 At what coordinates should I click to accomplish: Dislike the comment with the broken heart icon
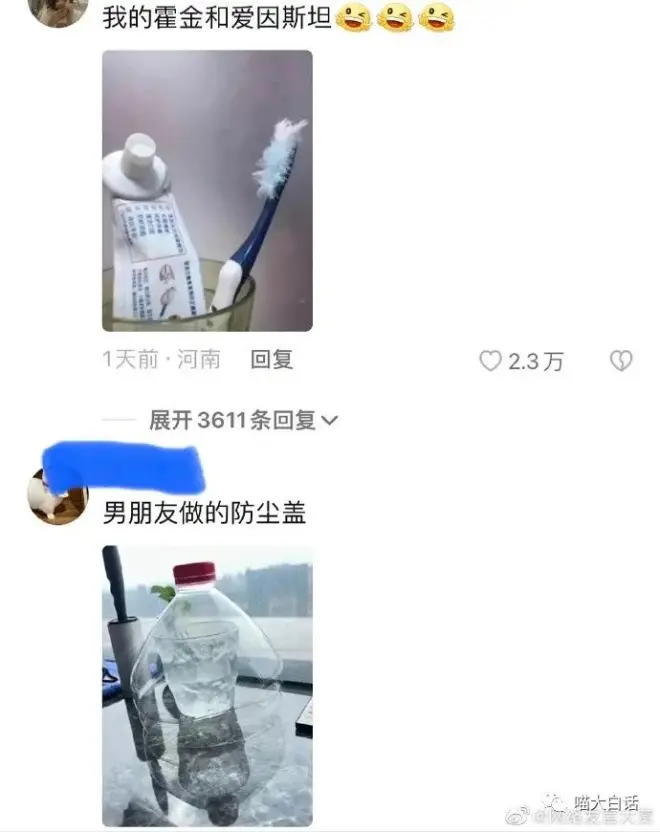coord(621,361)
